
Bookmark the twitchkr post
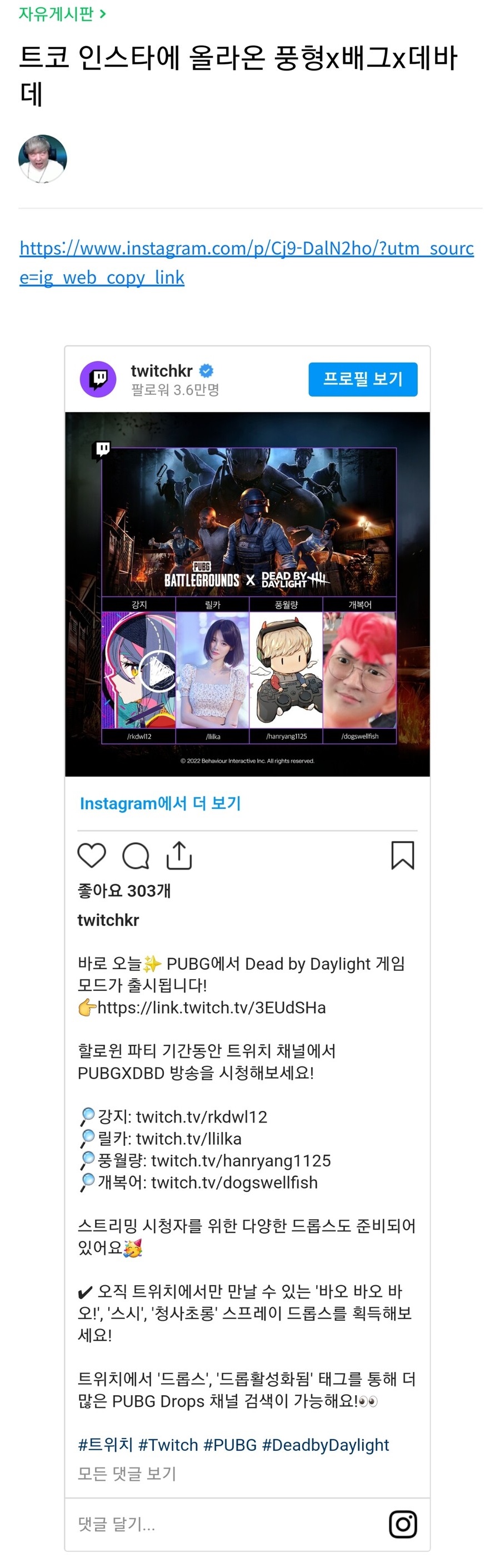click(x=403, y=855)
